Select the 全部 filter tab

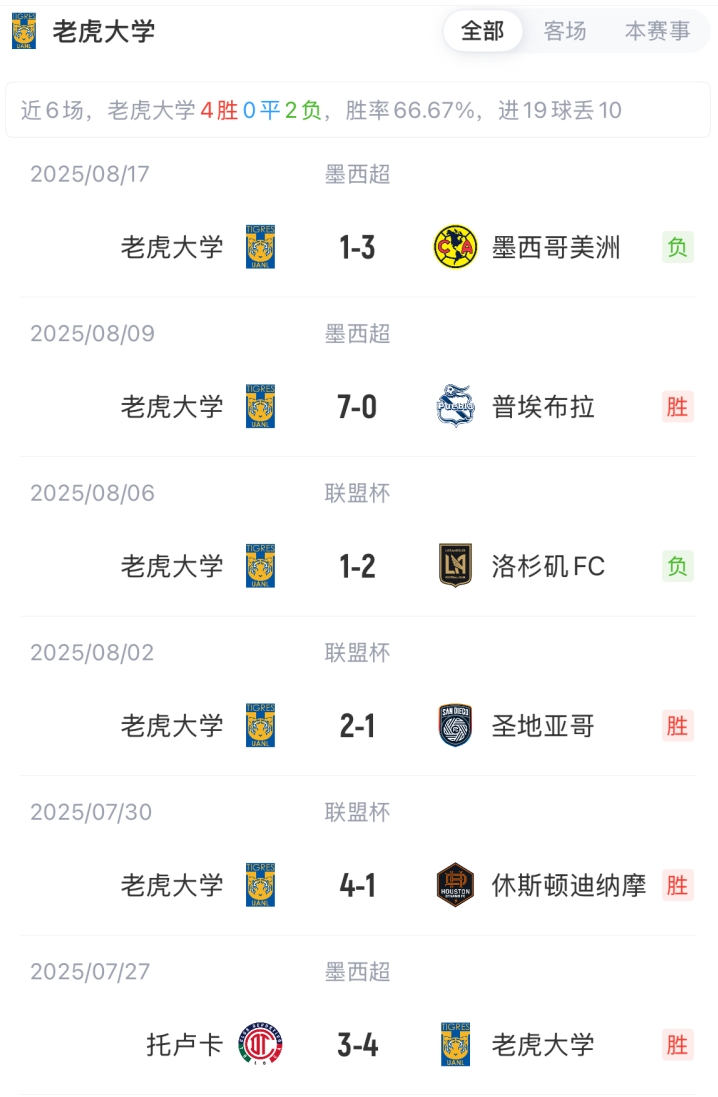coord(482,31)
